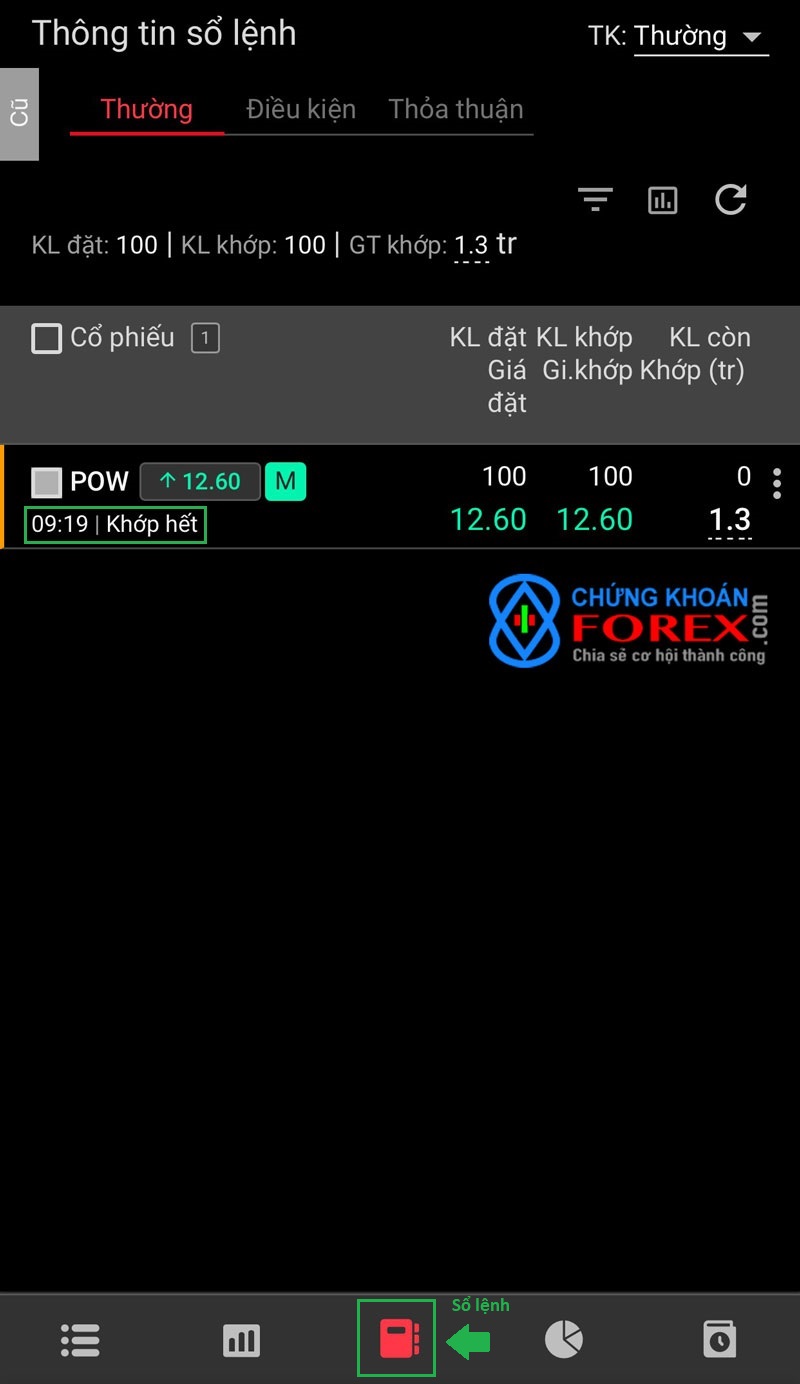Open the Cũ side tab

(19, 114)
